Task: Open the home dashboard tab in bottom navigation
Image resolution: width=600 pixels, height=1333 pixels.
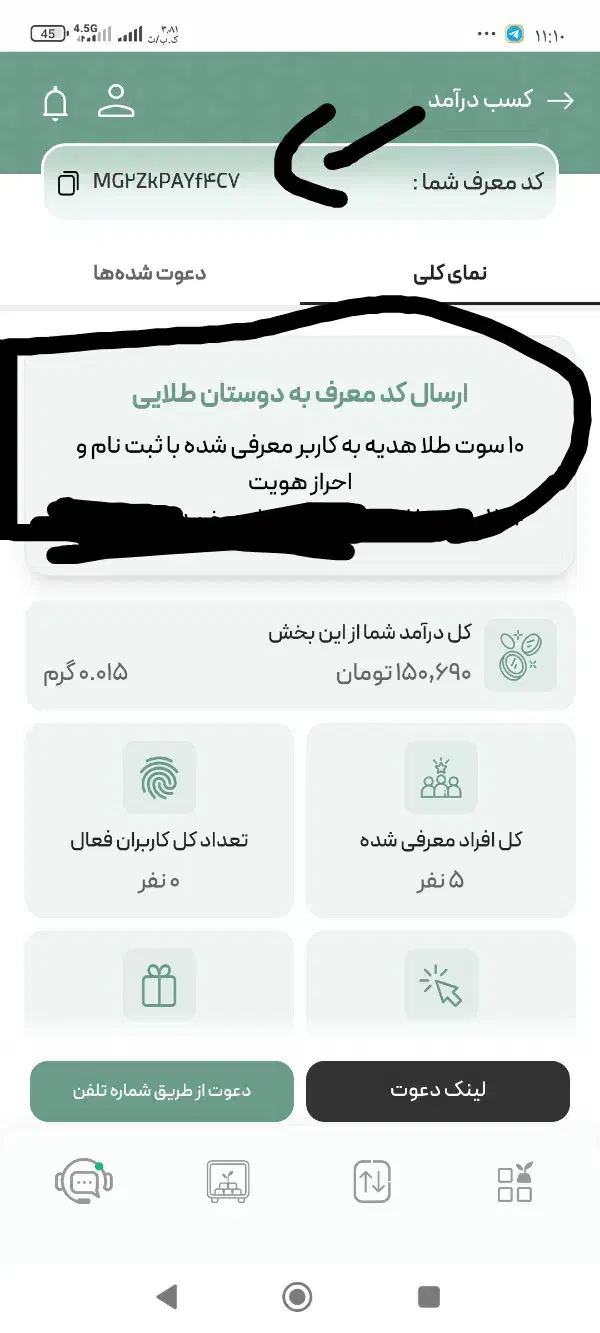Action: coord(515,1183)
